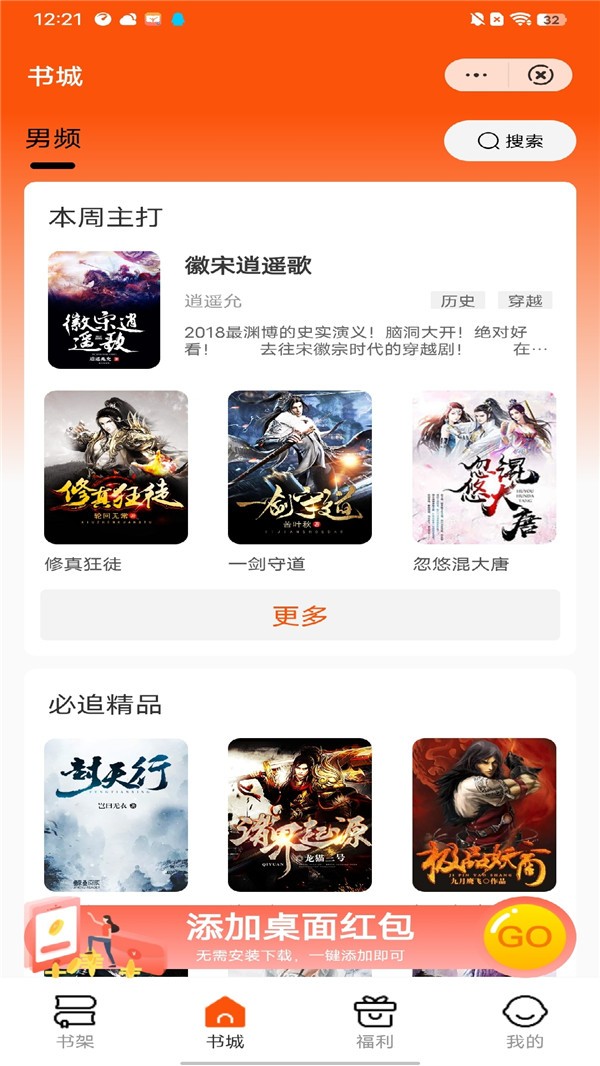Switch to the 书城 tab
Viewport: 600px width, 1066px height.
coord(225,1021)
